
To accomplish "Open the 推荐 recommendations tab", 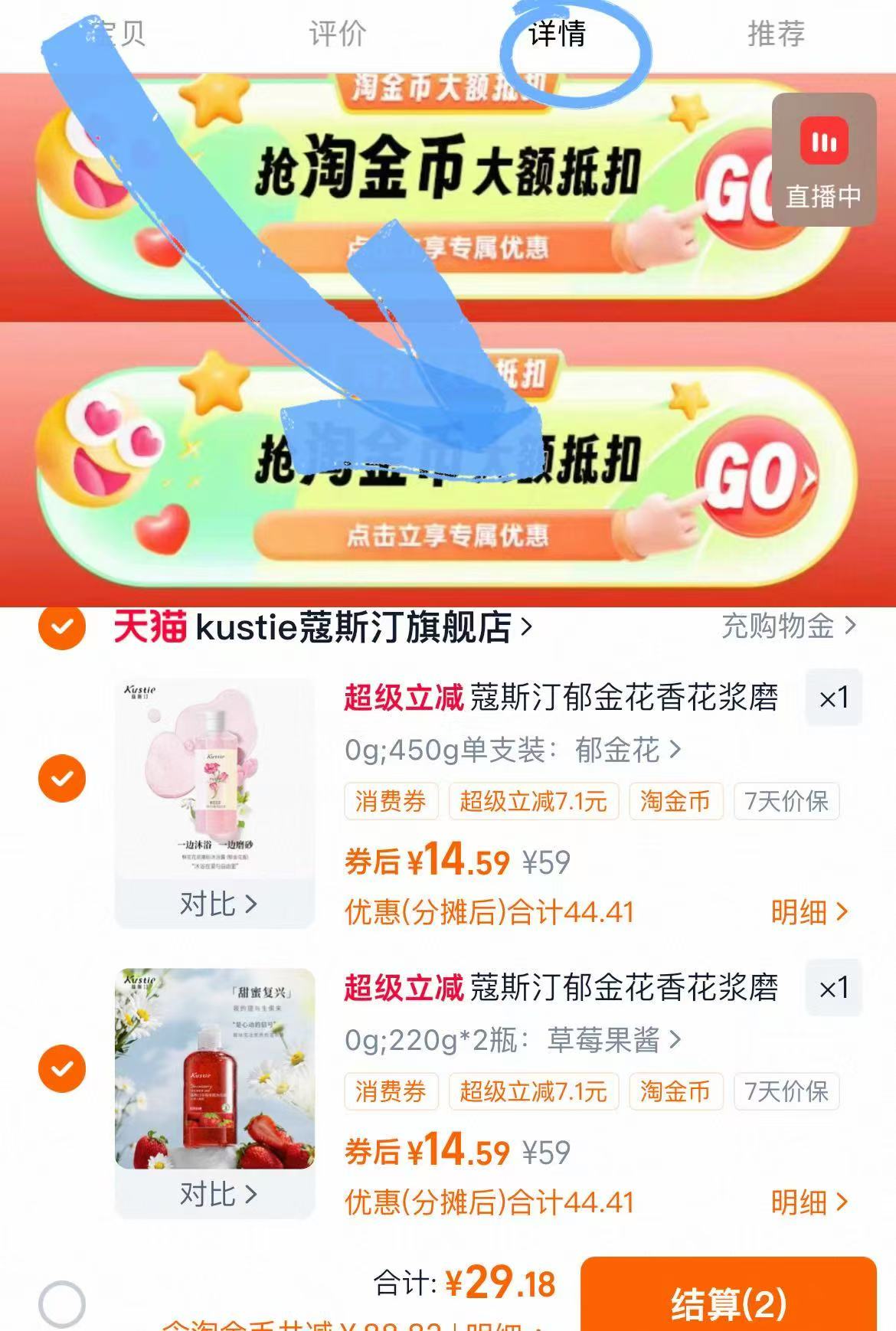I will 777,34.
